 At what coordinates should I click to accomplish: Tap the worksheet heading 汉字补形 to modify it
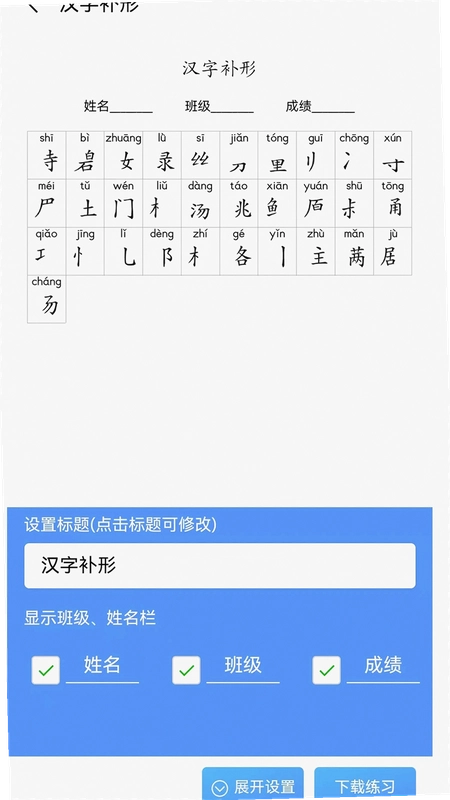[219, 68]
